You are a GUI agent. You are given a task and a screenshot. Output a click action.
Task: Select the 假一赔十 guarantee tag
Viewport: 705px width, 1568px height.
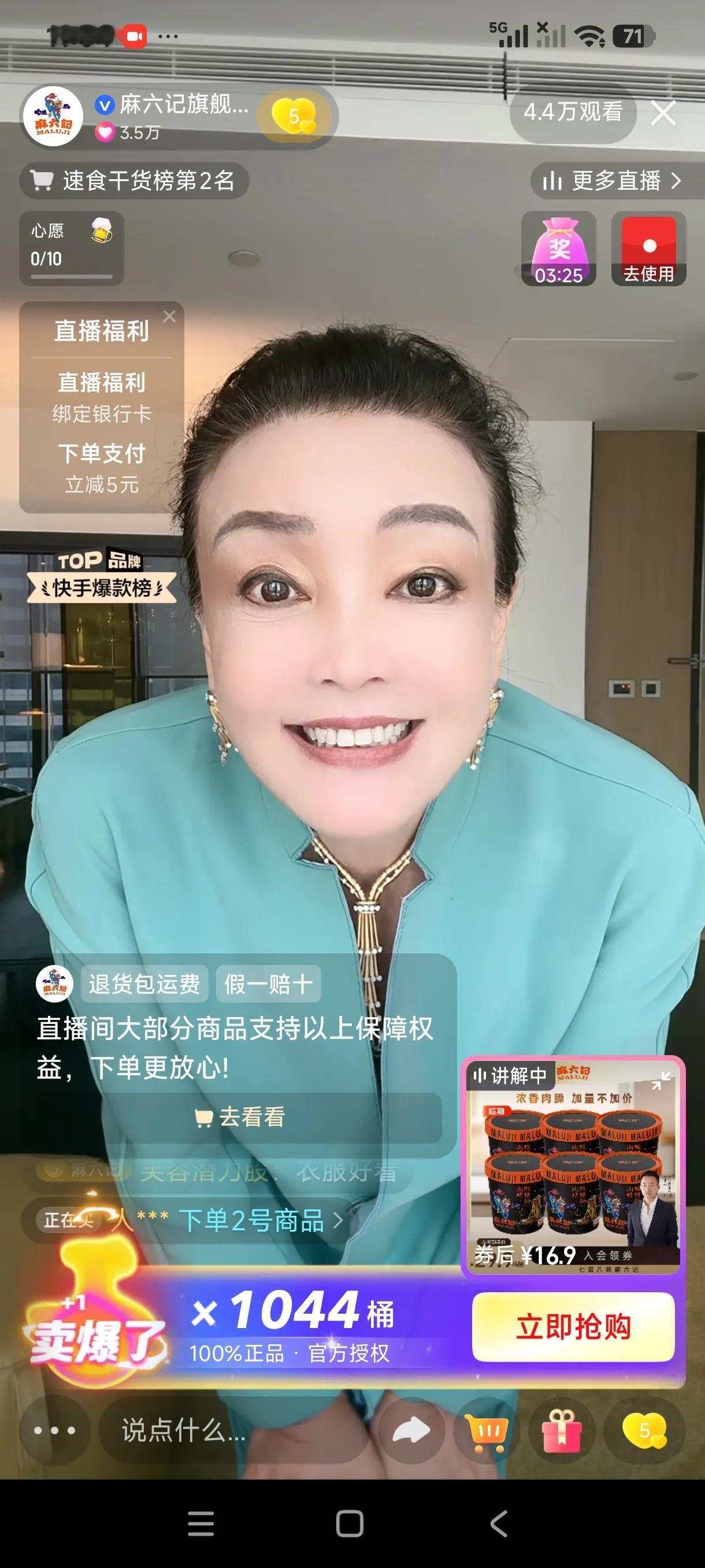[x=268, y=984]
